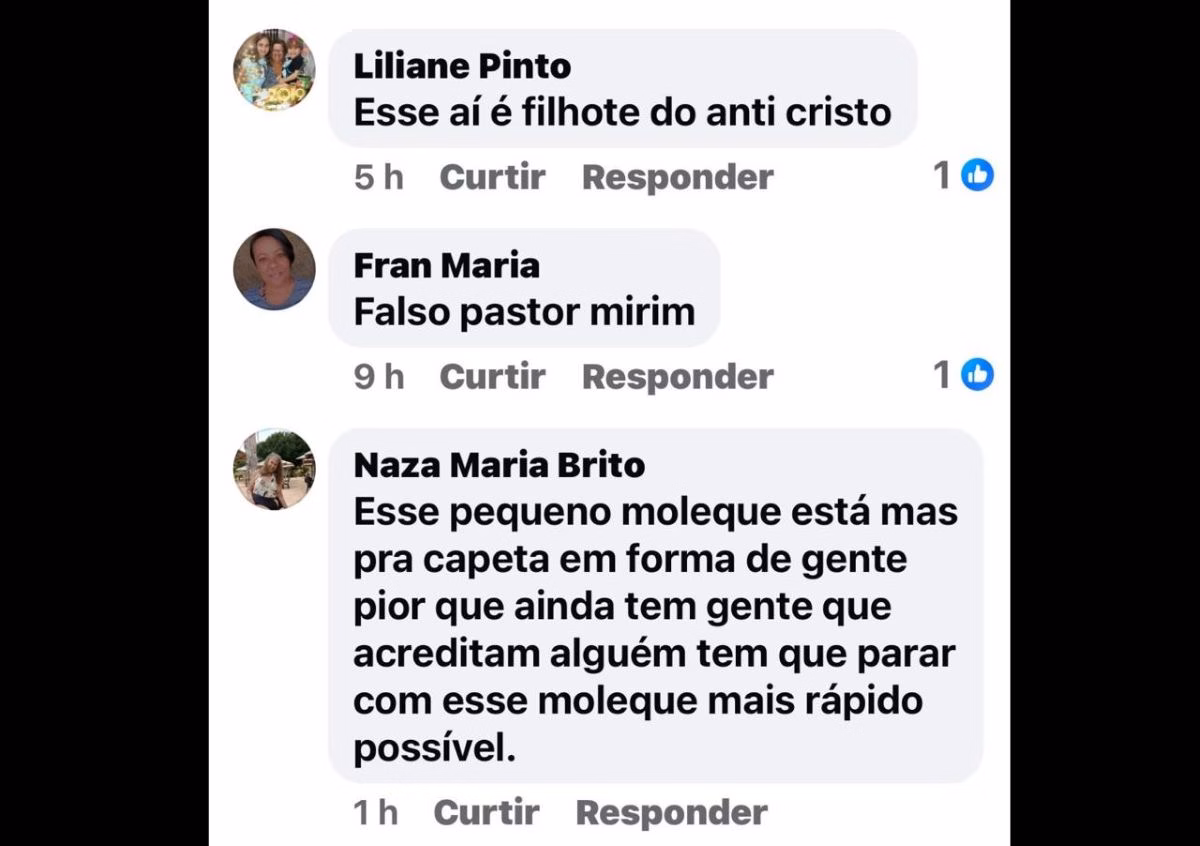Reply to Naza Maria Brito's comment
The image size is (1200, 846).
click(671, 812)
